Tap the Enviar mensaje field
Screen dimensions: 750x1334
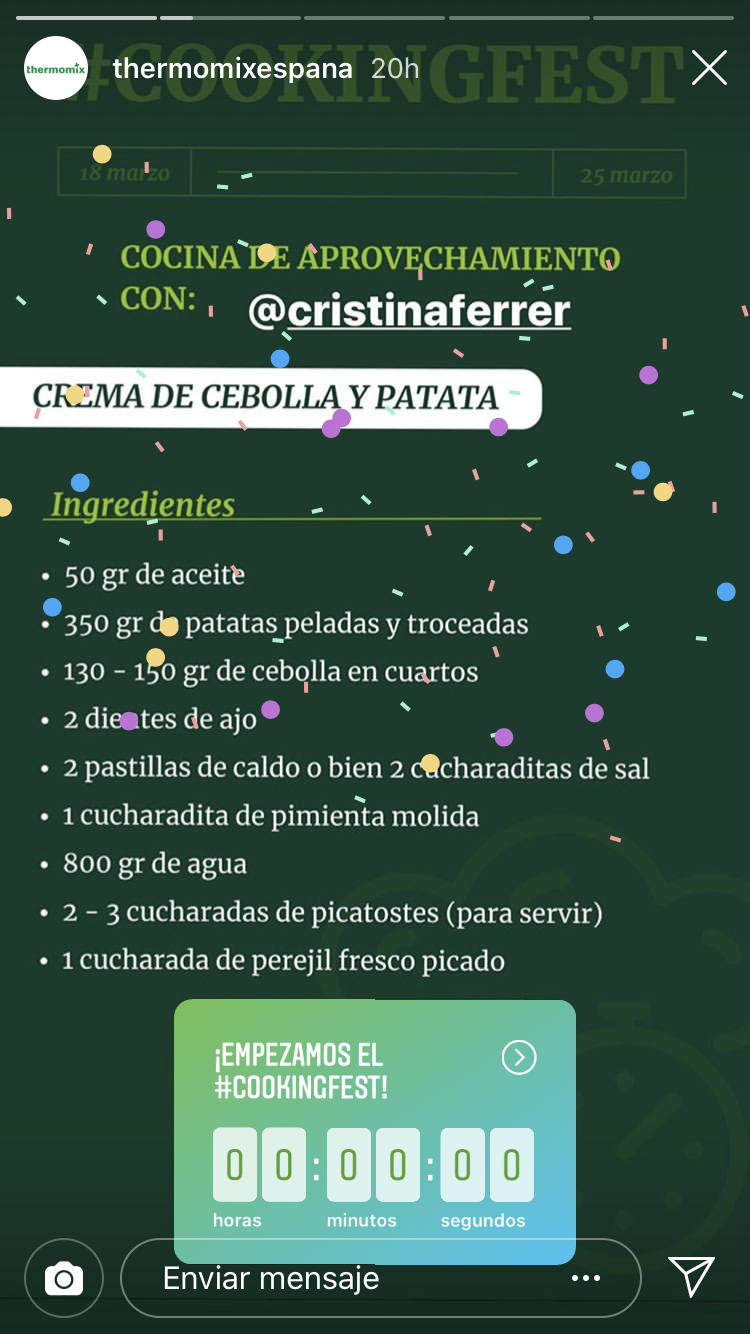[x=330, y=1278]
